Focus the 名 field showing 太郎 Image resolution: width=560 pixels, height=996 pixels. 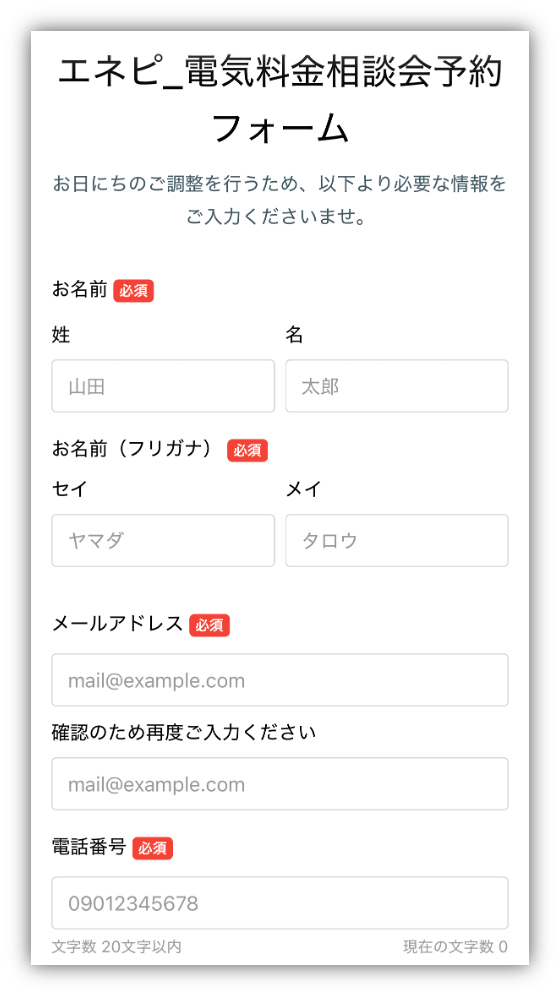point(397,386)
